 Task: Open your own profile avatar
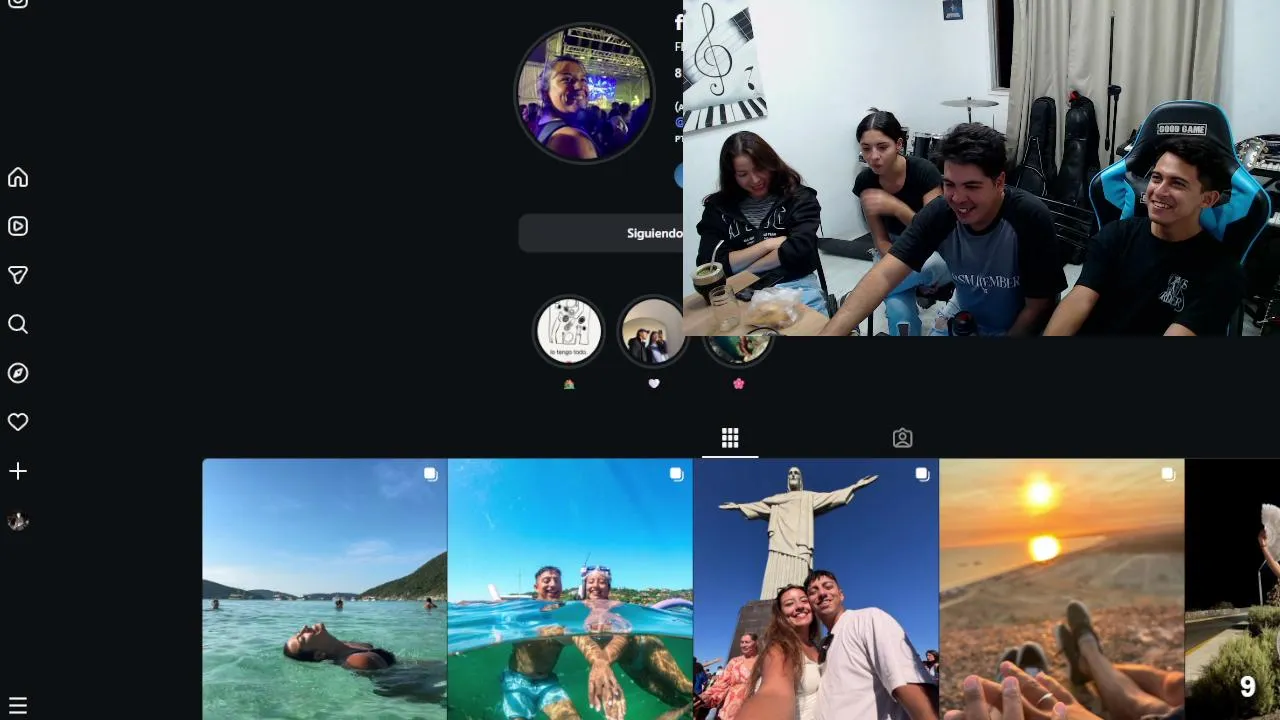click(x=18, y=521)
